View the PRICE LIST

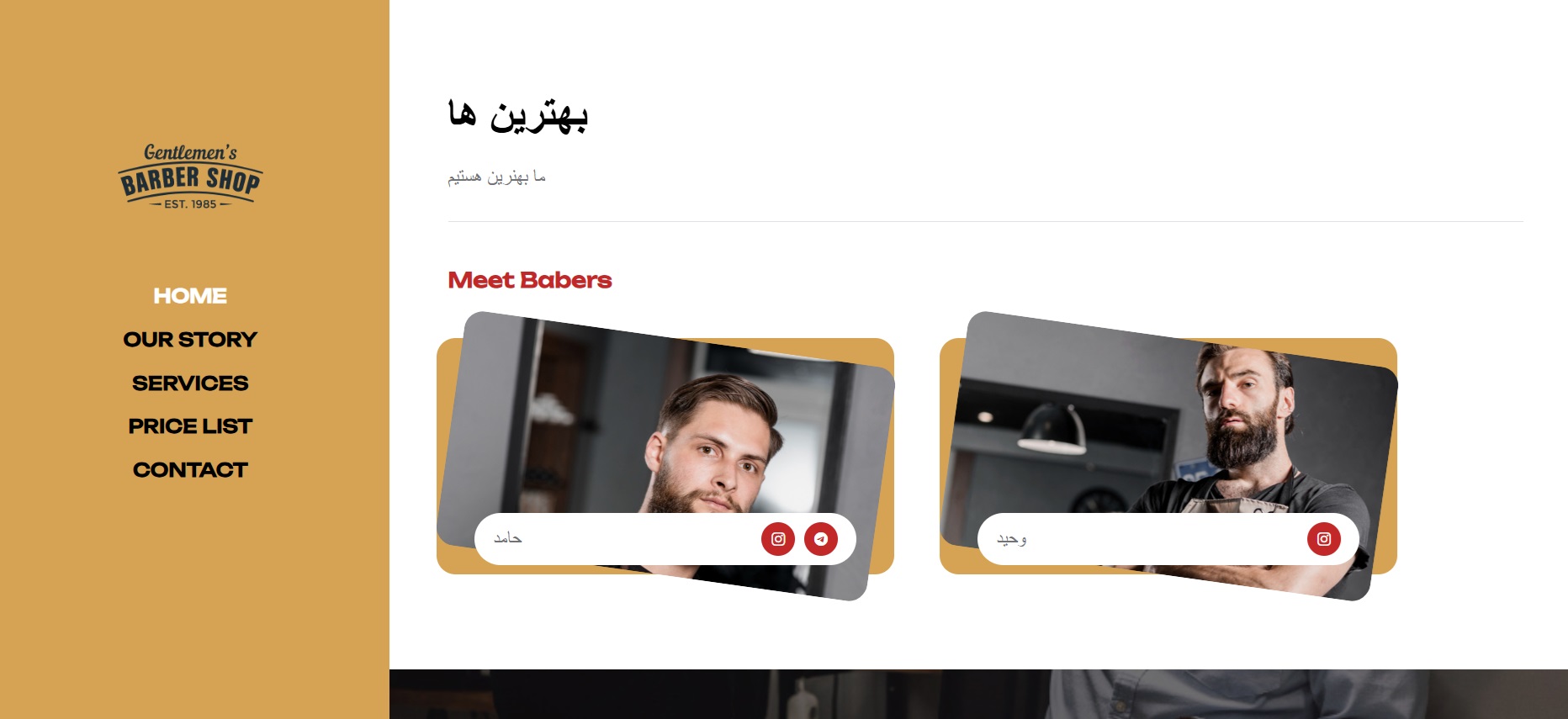click(x=190, y=426)
